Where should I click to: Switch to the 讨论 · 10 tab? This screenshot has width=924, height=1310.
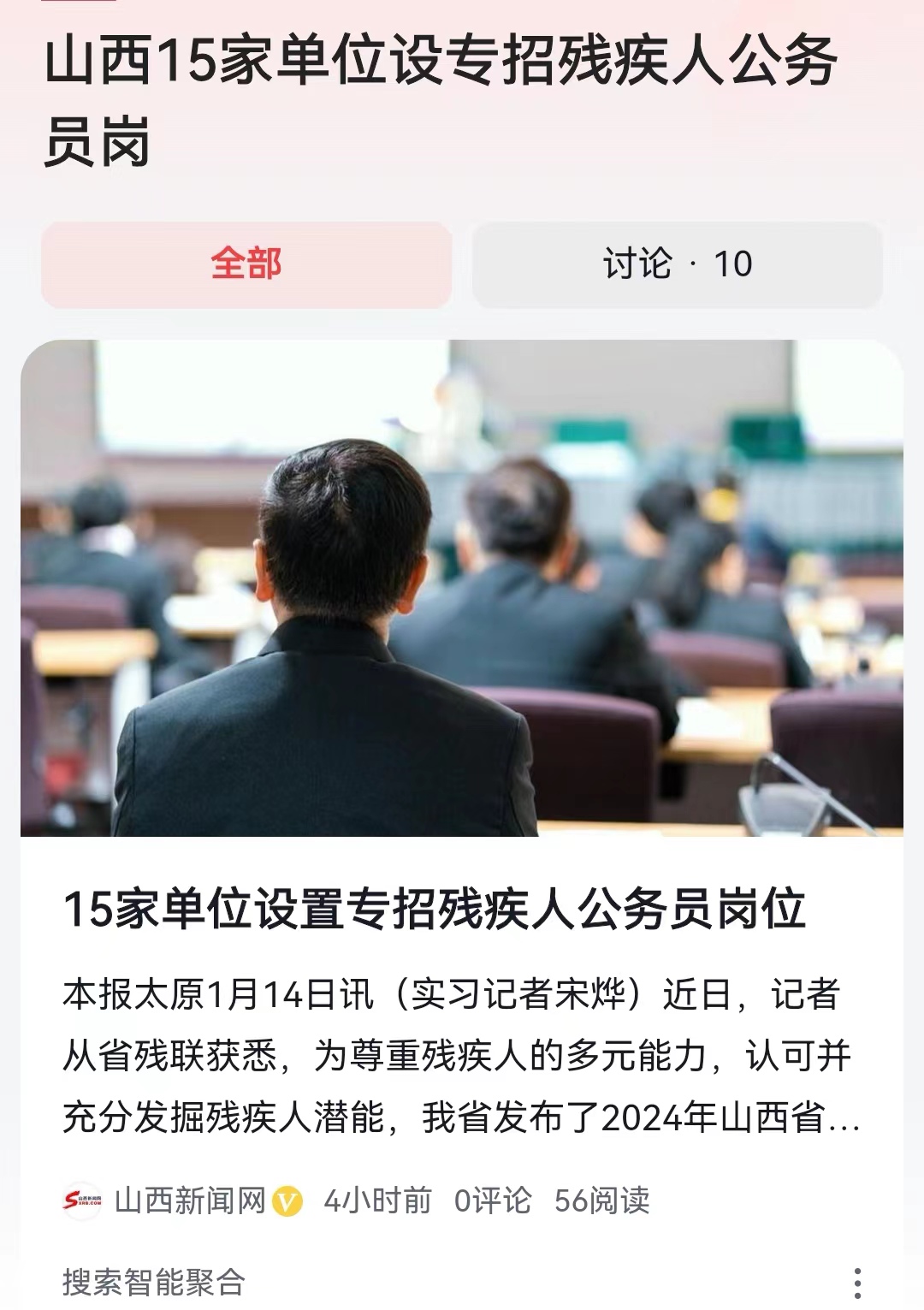tap(676, 264)
